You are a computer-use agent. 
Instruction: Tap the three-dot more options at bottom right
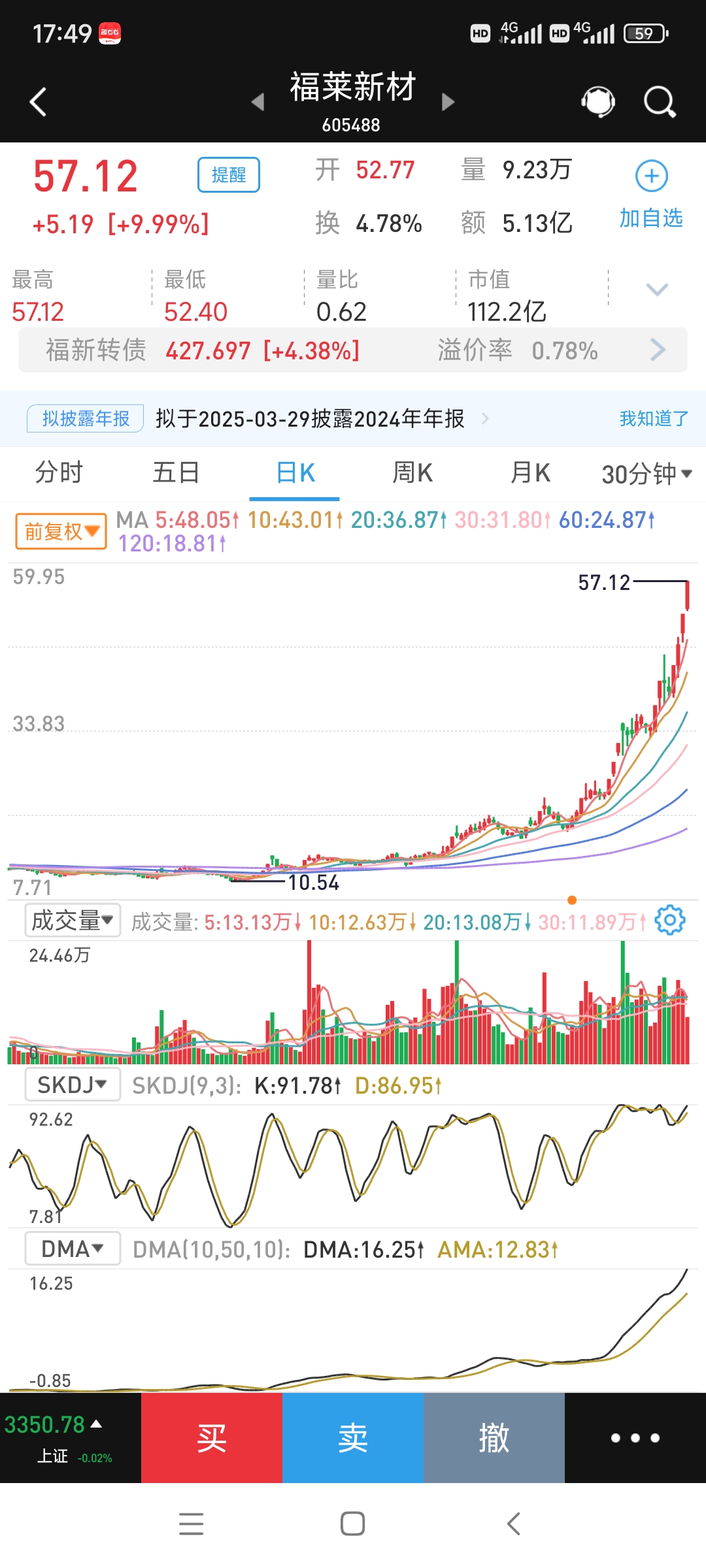(636, 1437)
